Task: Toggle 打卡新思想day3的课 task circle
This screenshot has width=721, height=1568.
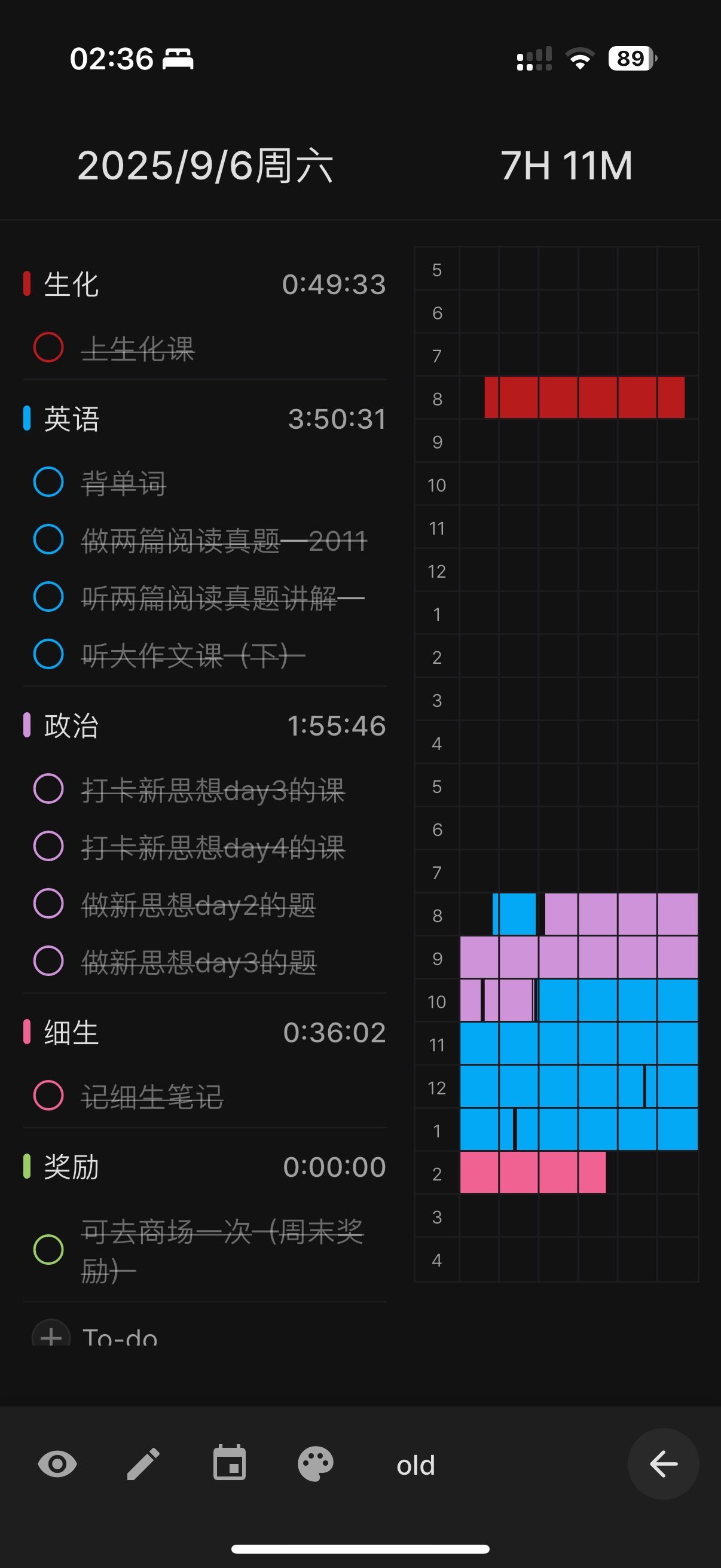Action: tap(48, 789)
